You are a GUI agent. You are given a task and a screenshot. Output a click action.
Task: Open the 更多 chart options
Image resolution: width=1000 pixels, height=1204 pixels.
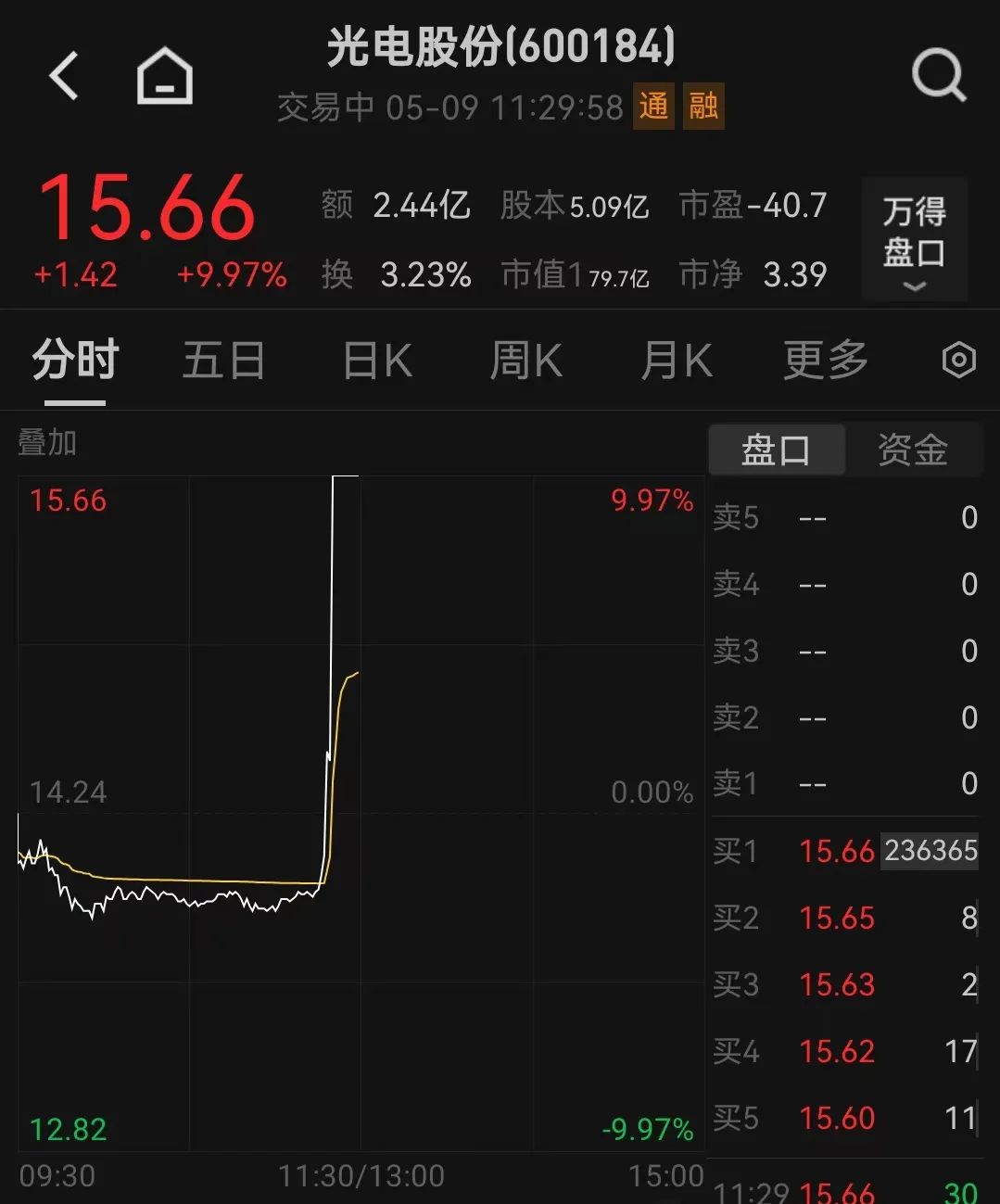tap(825, 361)
